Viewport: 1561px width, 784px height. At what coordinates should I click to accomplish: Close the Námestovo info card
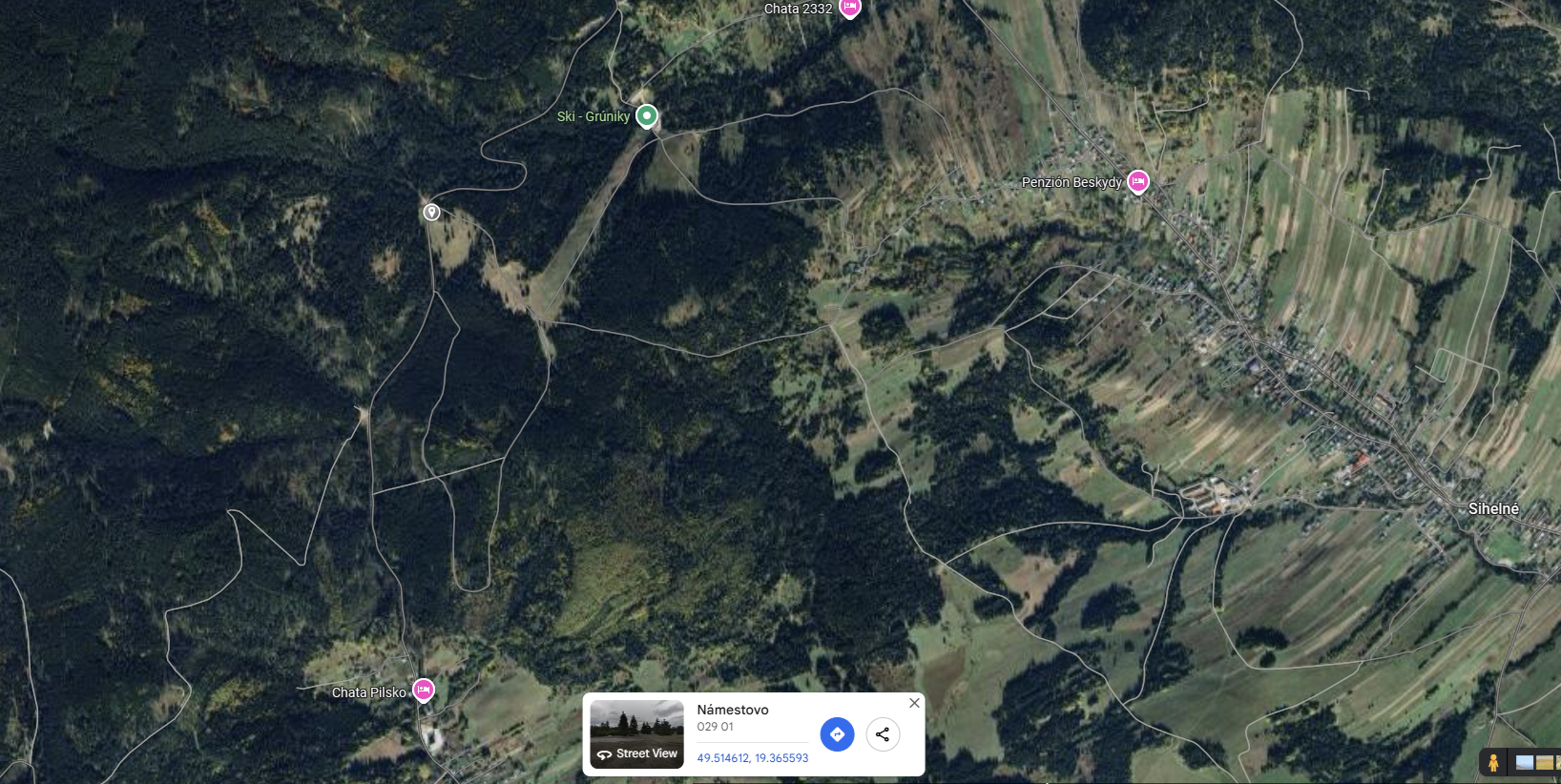click(x=914, y=703)
